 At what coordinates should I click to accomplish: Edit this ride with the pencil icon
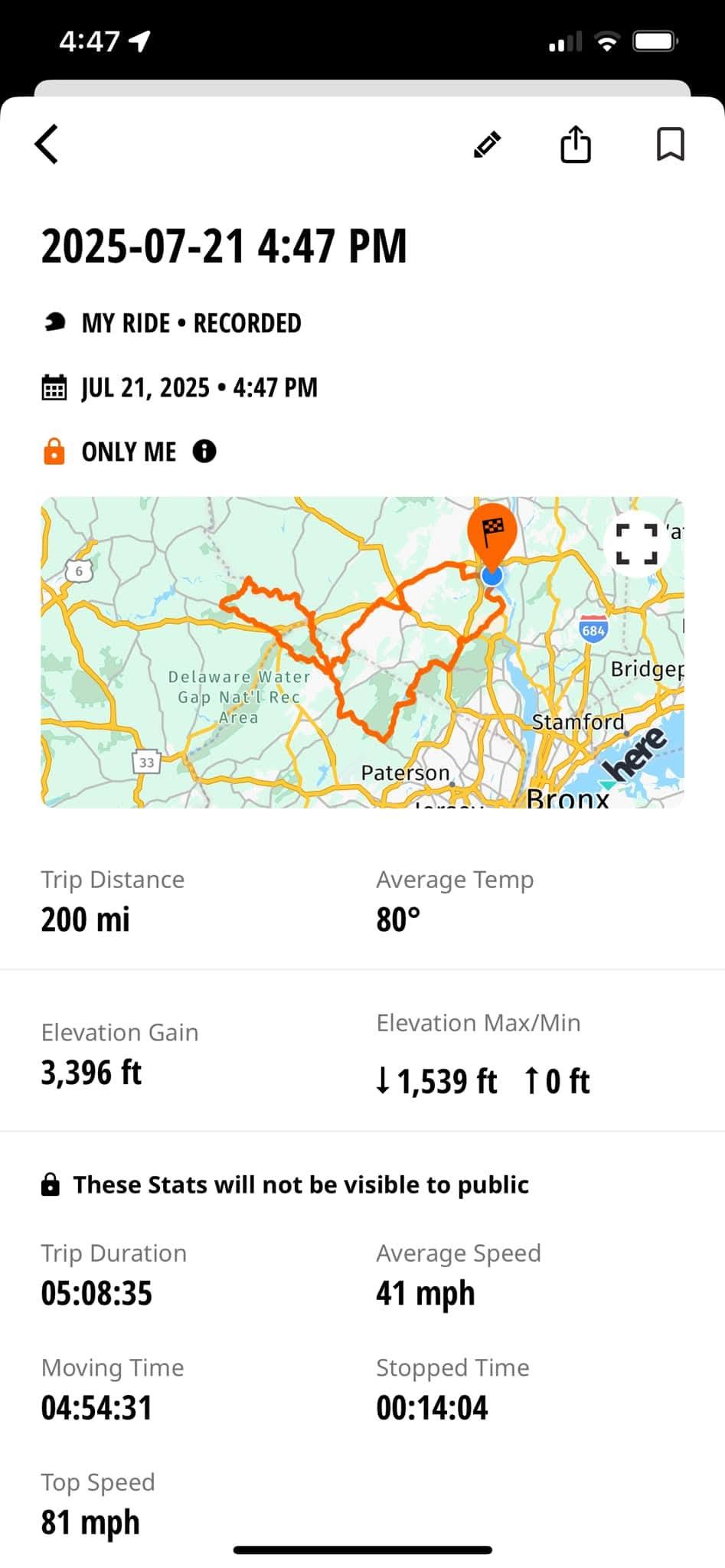(x=487, y=144)
